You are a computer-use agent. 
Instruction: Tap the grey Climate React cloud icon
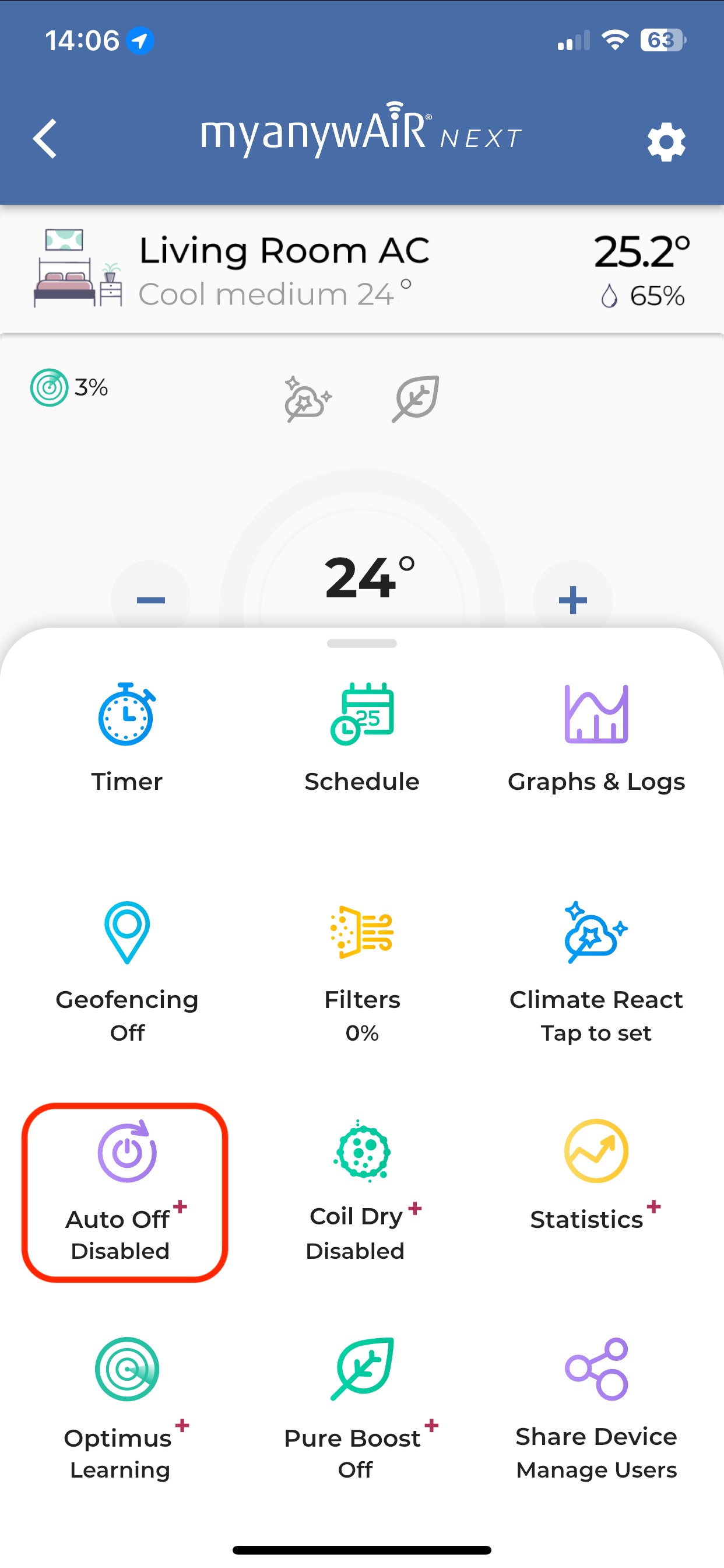307,398
